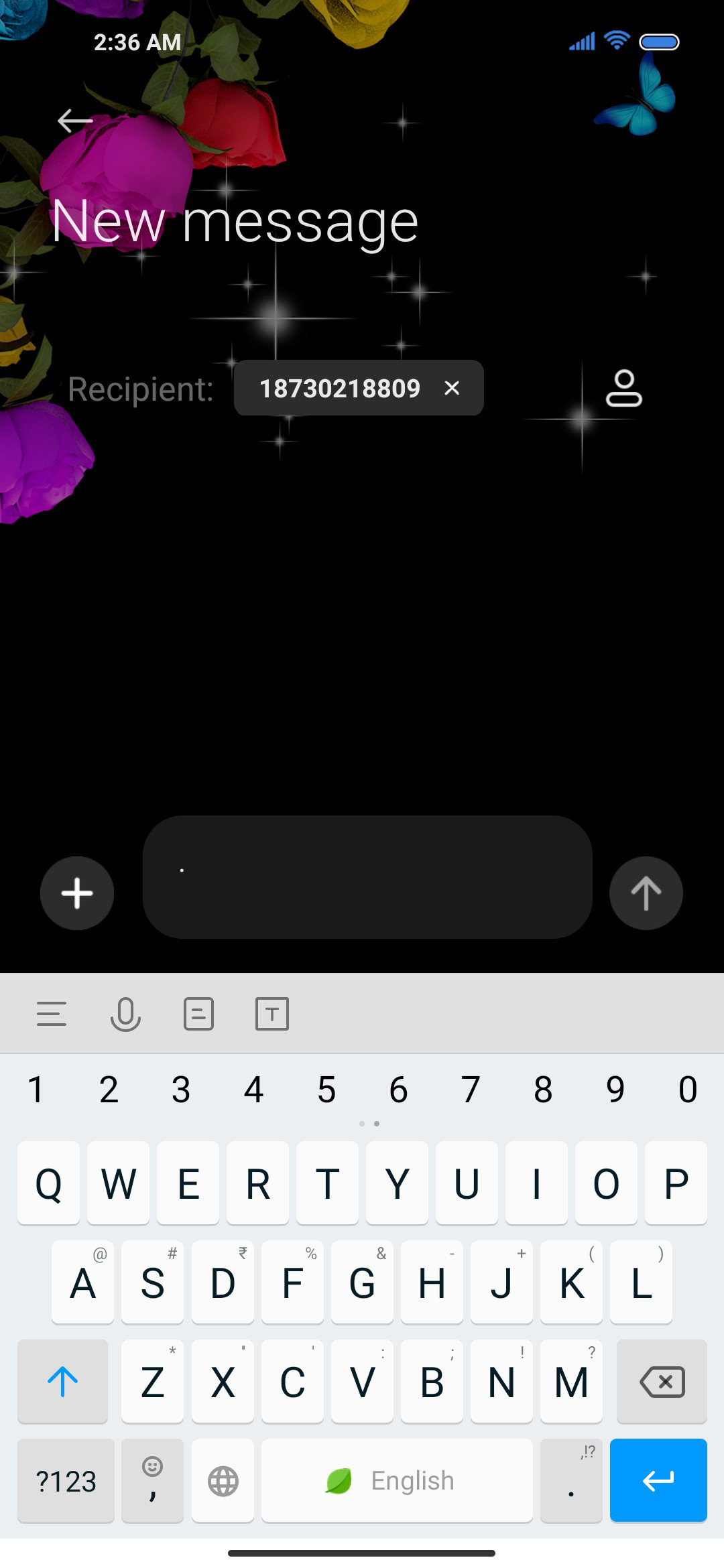Open contact picker icon
The width and height of the screenshot is (724, 1568).
(x=623, y=388)
